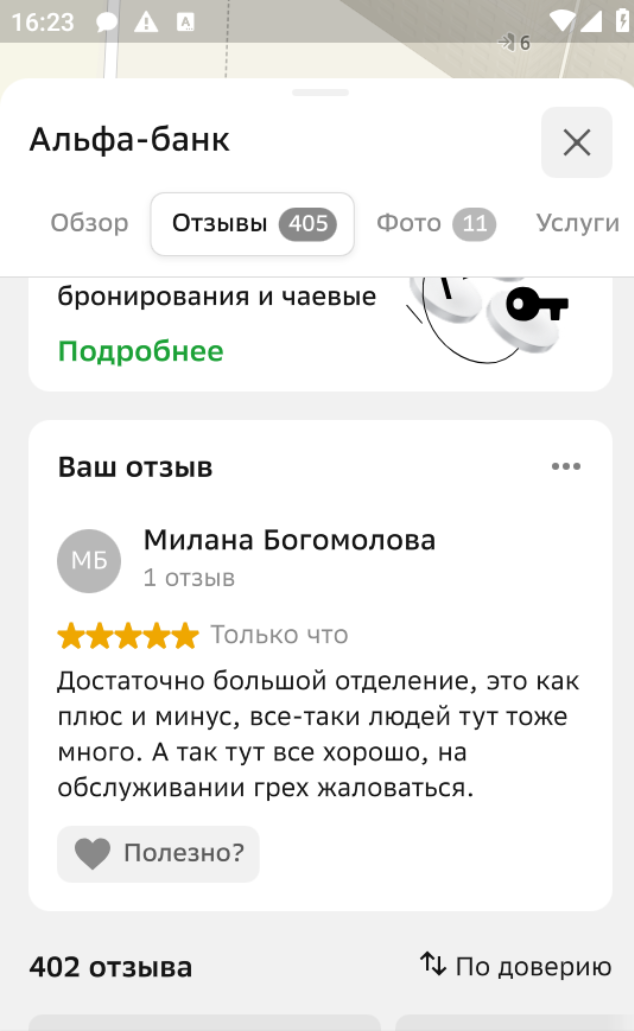634x1031 pixels.
Task: Change sorting from По доверию
Action: click(515, 966)
